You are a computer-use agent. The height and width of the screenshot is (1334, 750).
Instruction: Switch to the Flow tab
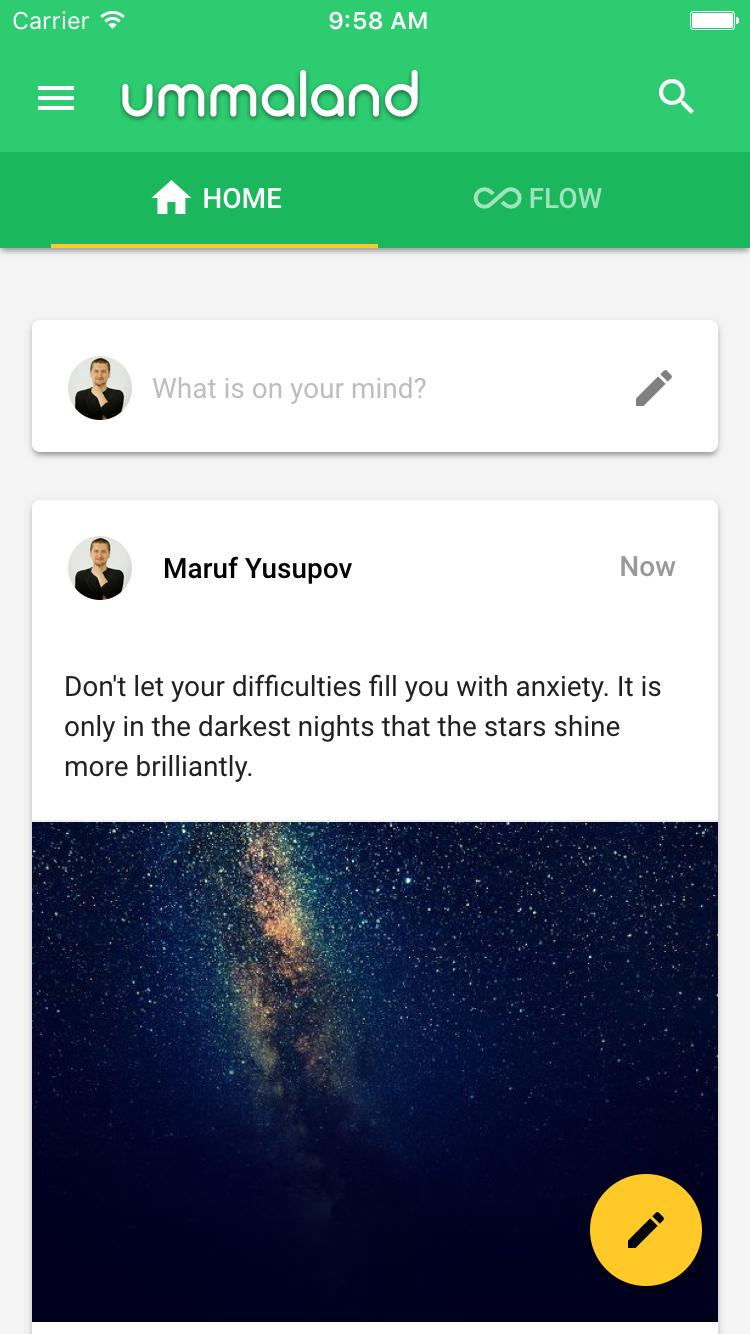click(538, 199)
